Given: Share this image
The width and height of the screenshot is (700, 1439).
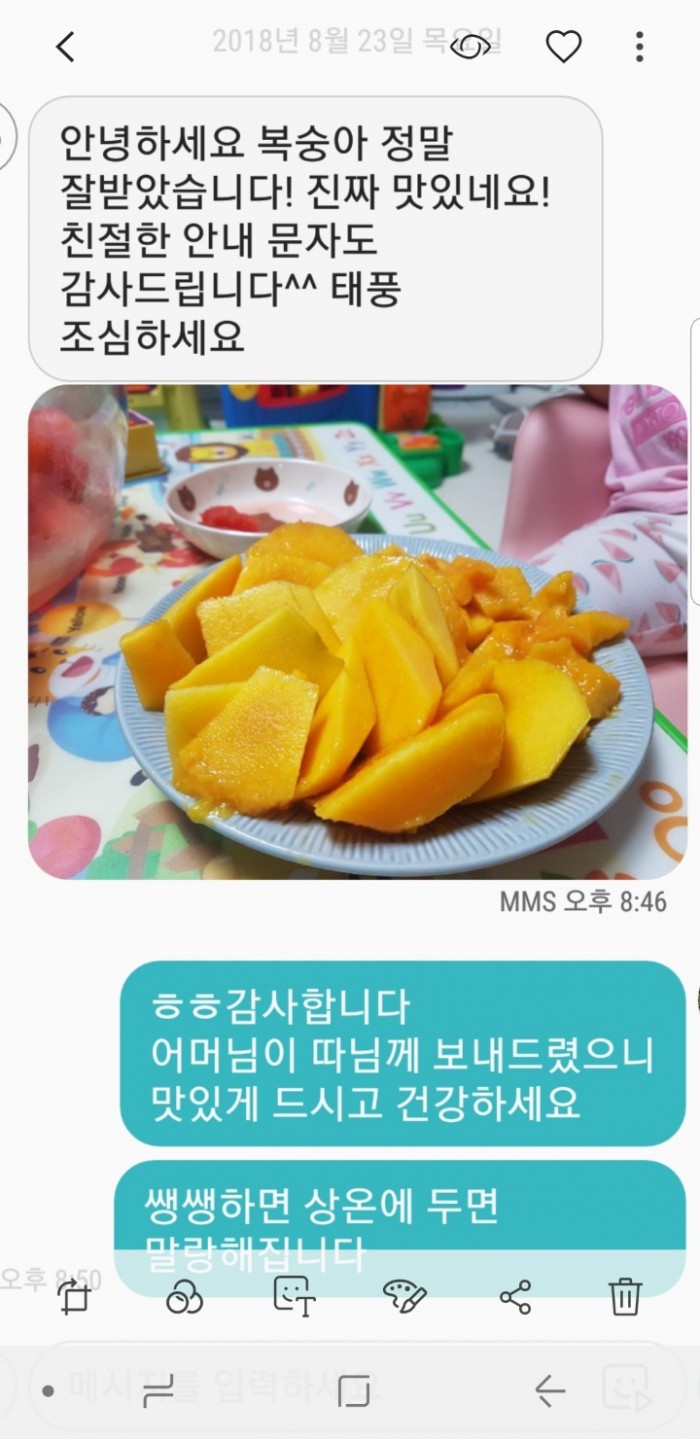Looking at the screenshot, I should click(515, 1297).
